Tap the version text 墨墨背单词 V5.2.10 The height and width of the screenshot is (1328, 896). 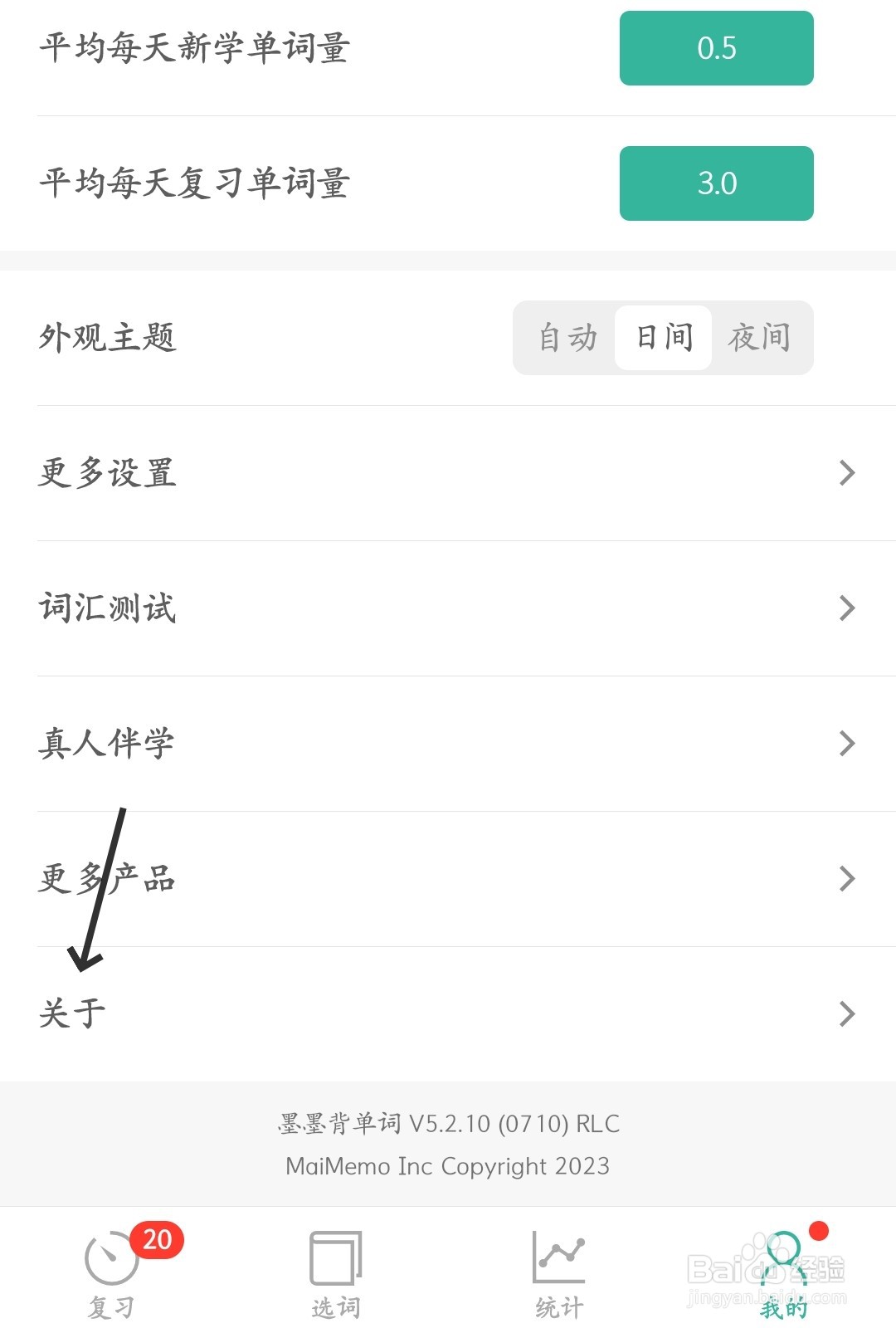[448, 1123]
